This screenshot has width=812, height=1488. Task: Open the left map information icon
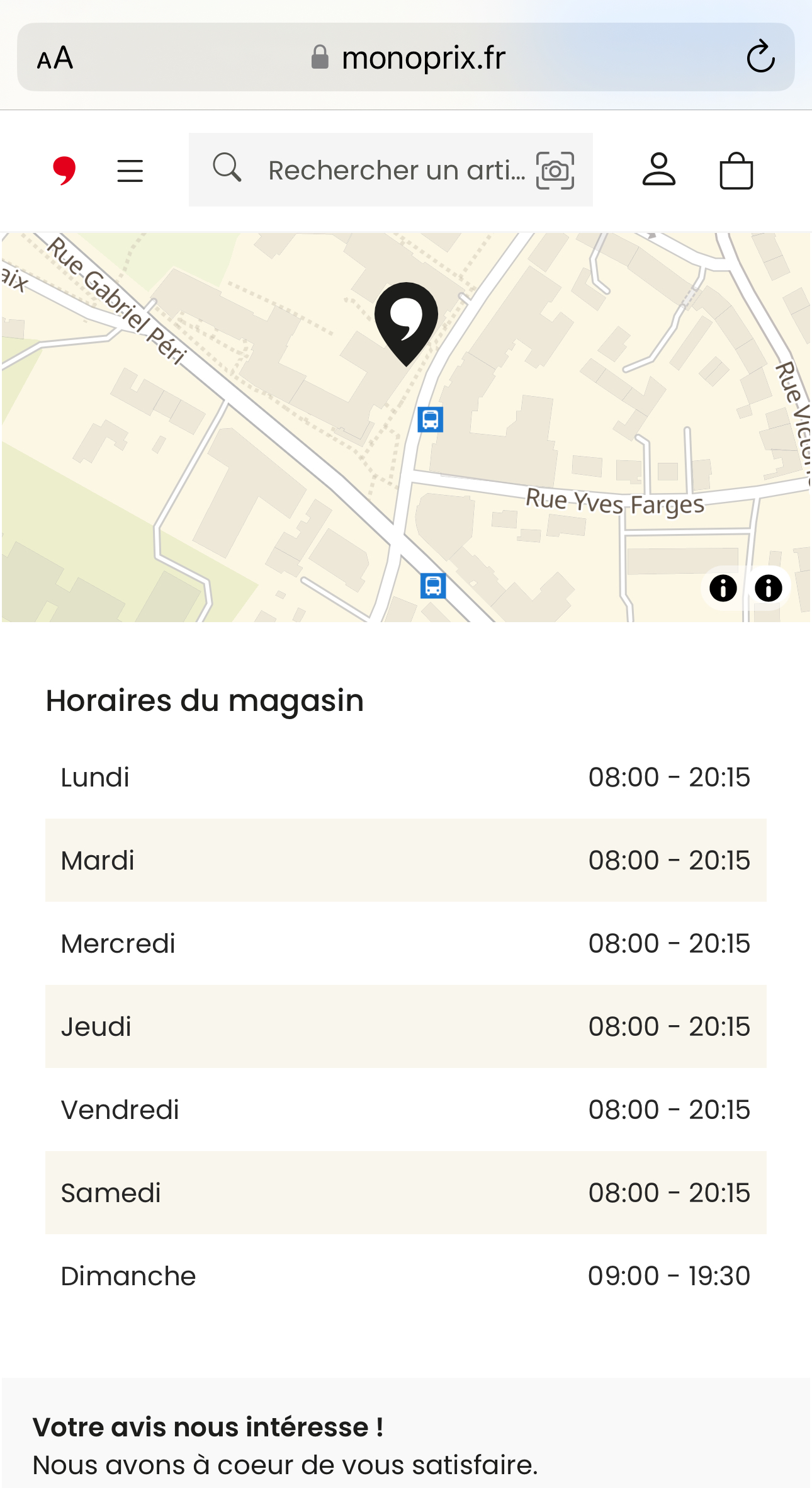pos(723,588)
